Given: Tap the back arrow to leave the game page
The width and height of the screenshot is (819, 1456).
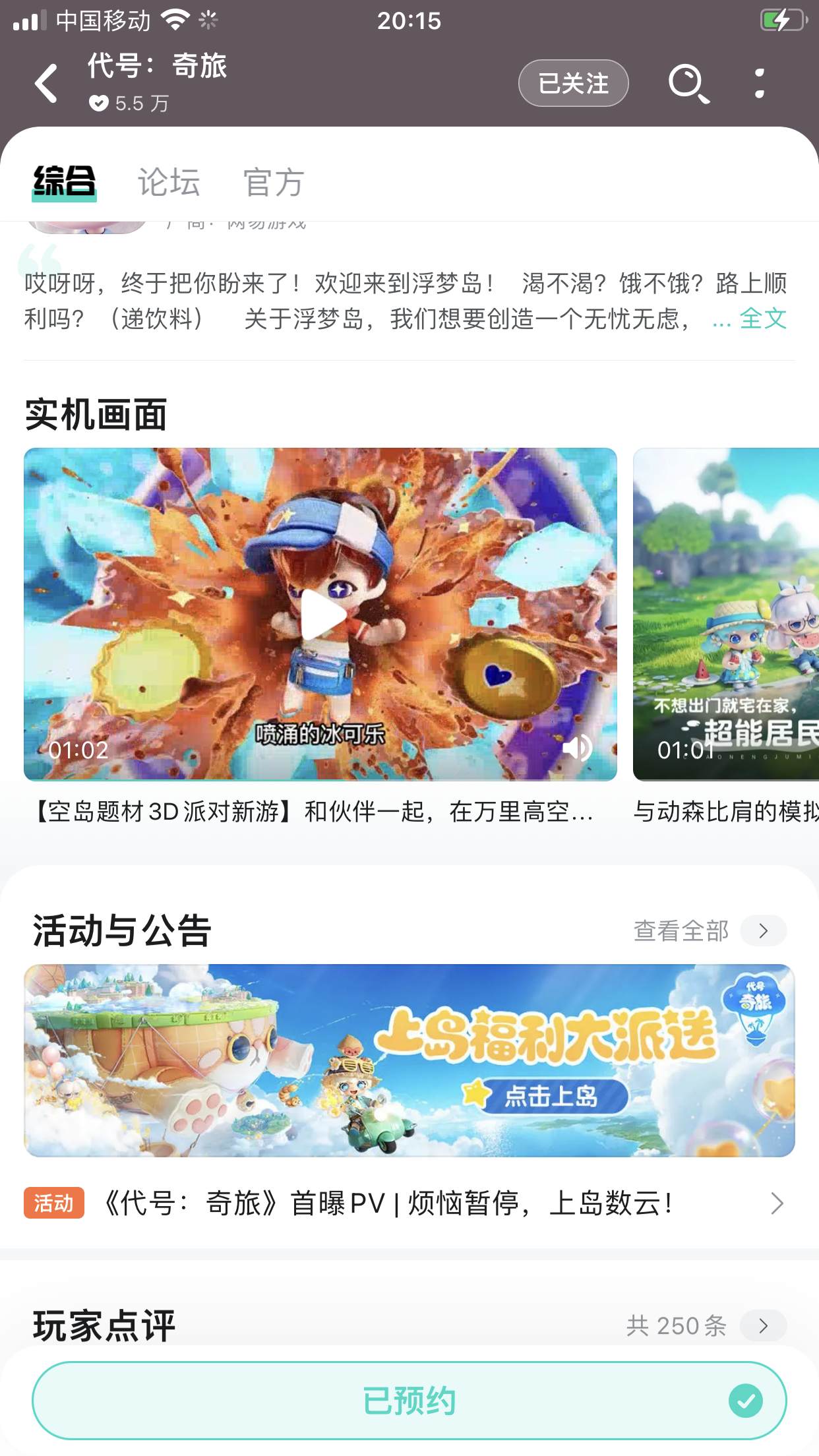Looking at the screenshot, I should pos(45,83).
